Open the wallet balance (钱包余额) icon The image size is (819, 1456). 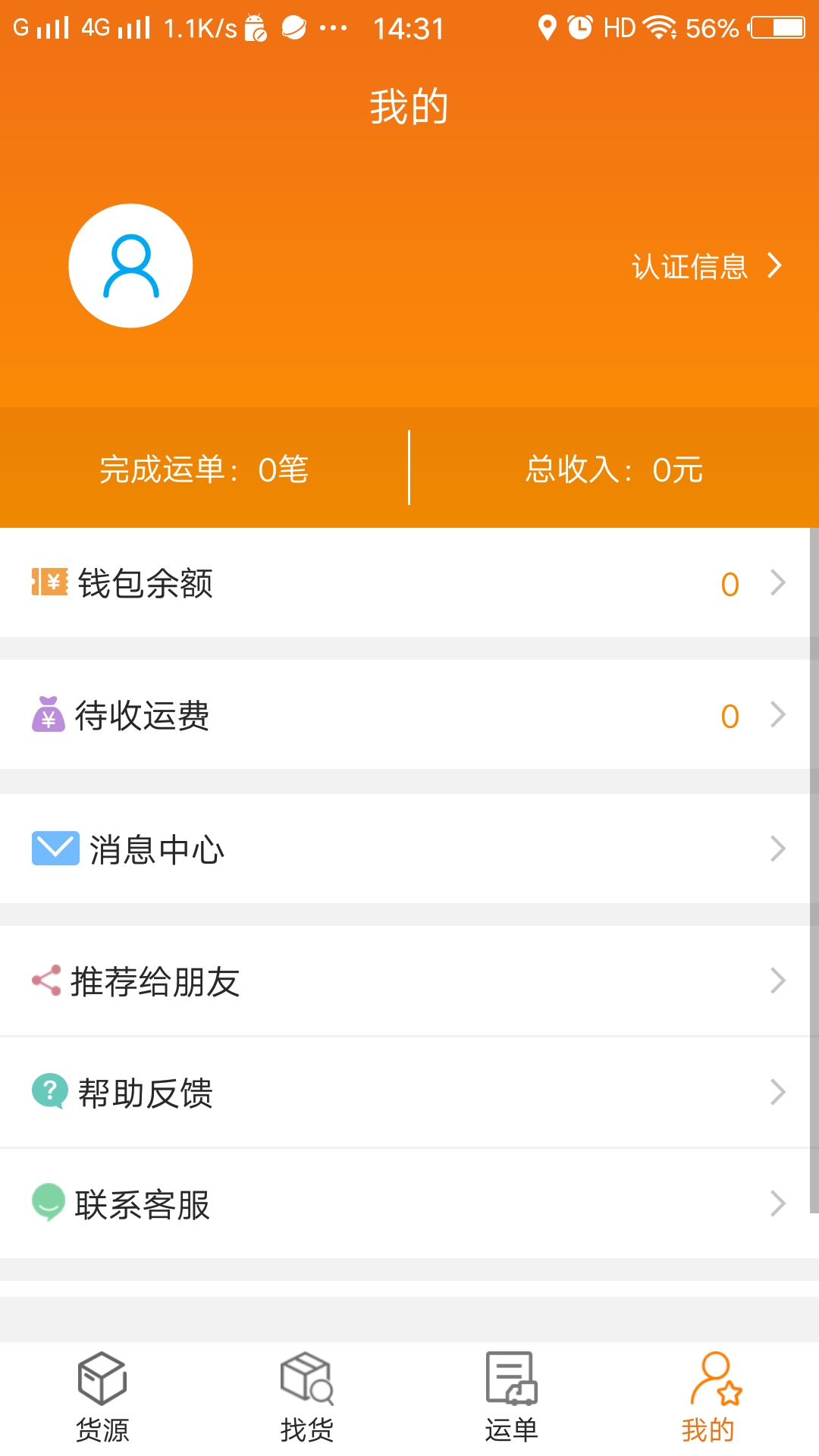point(49,582)
